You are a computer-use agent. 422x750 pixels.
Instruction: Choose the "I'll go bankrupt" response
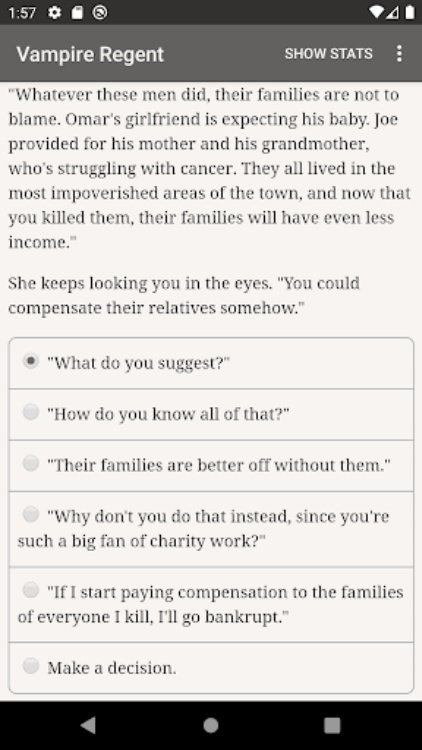[x=211, y=605]
